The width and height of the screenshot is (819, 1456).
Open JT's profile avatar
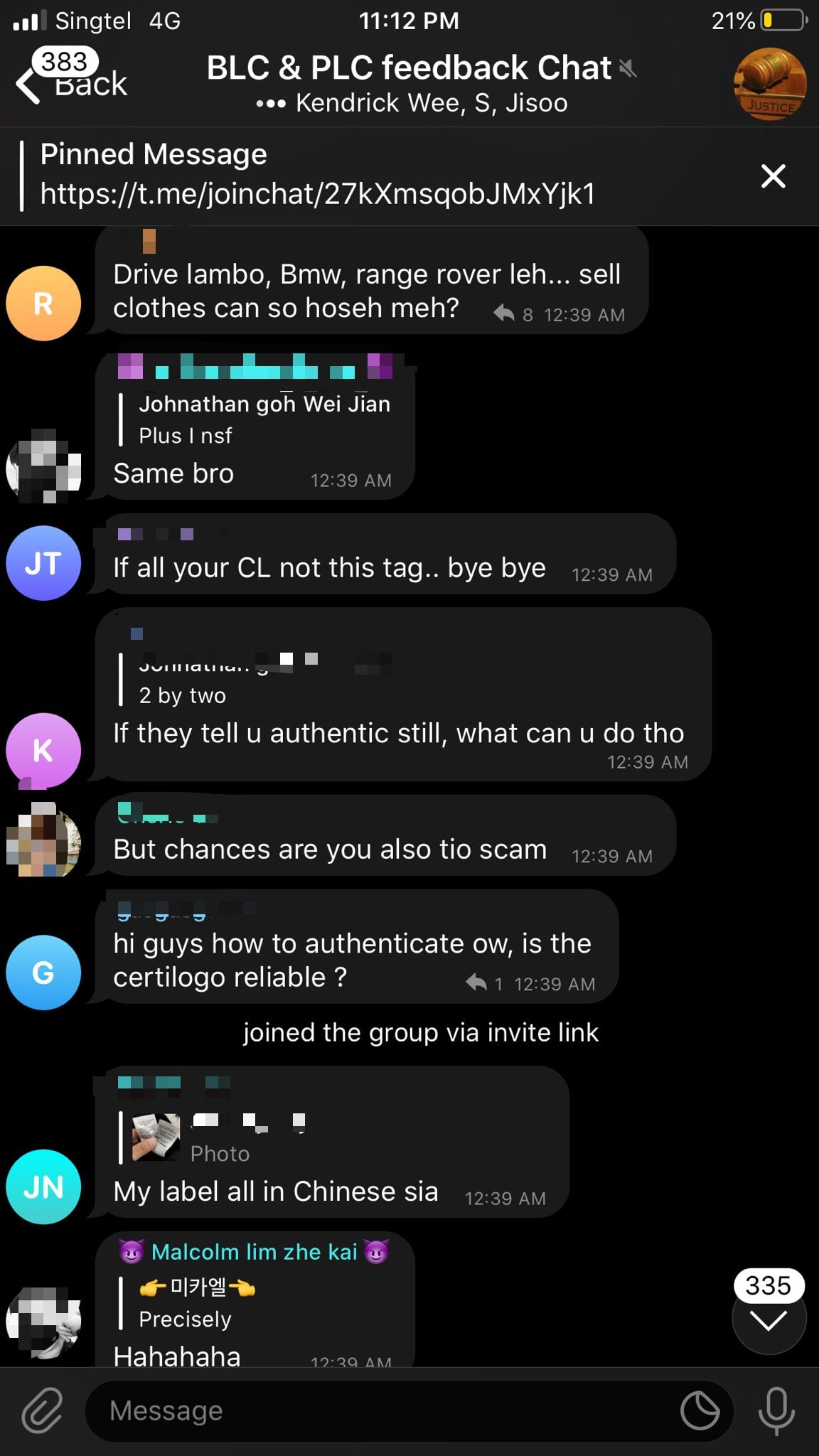[x=43, y=563]
